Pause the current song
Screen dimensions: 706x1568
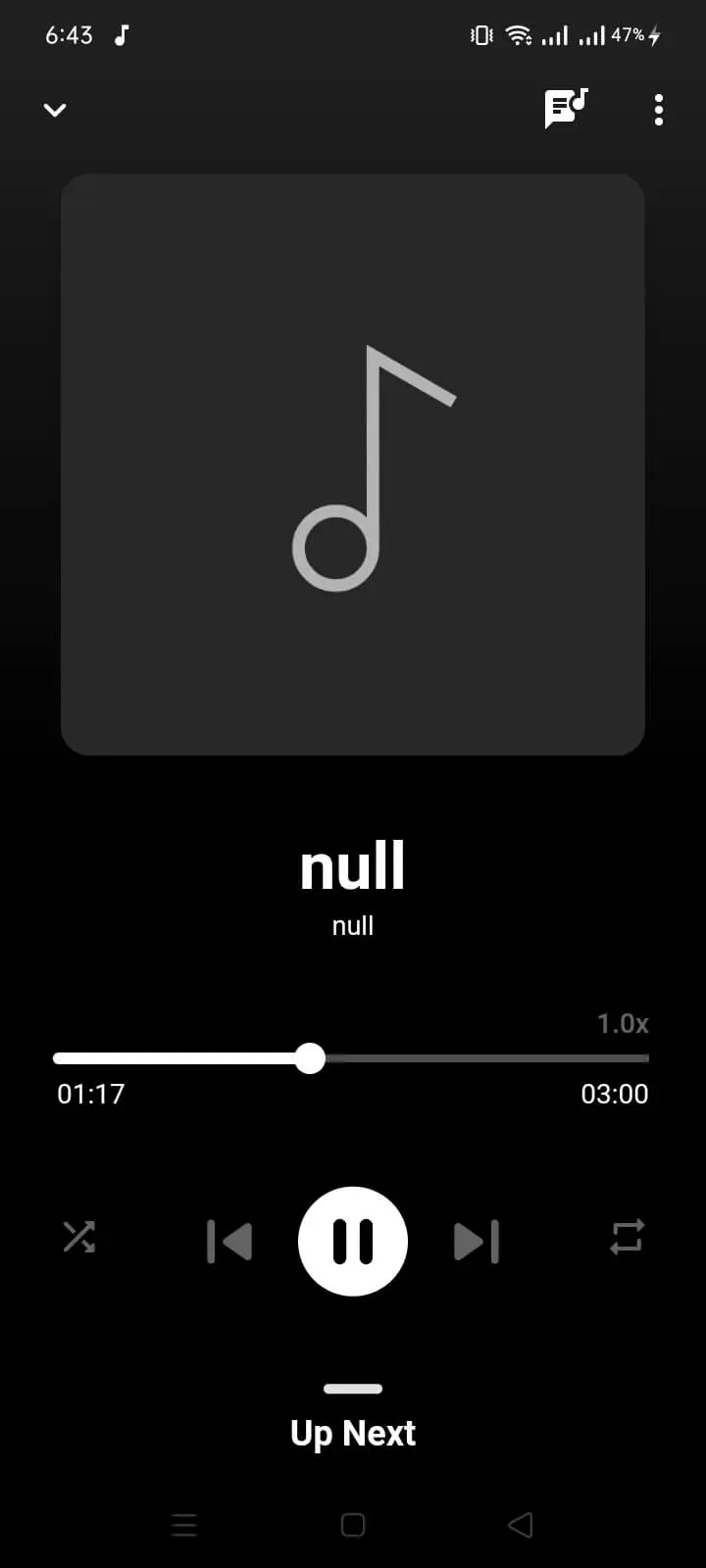[353, 1242]
